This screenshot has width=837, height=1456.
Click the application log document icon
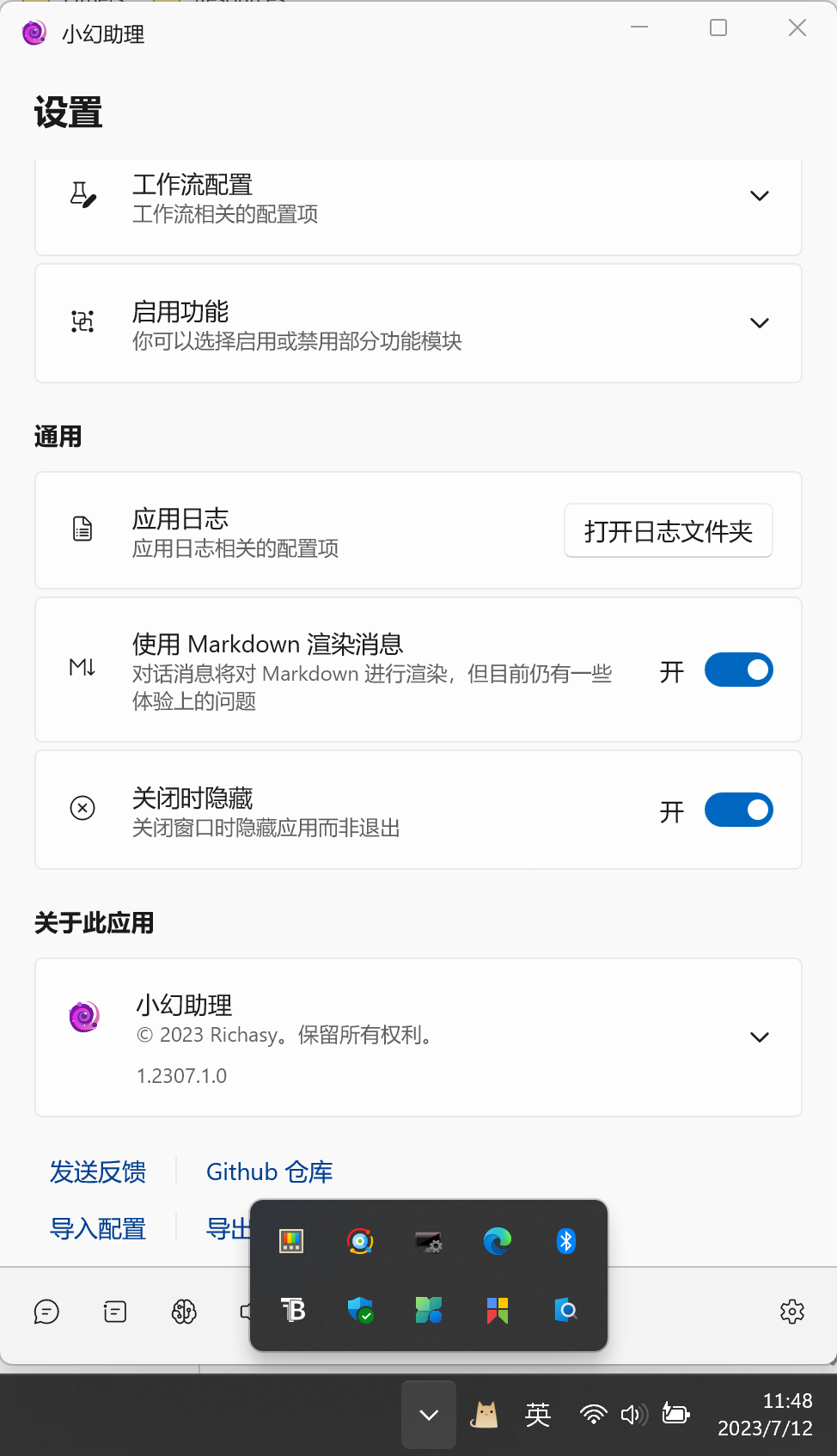point(82,529)
